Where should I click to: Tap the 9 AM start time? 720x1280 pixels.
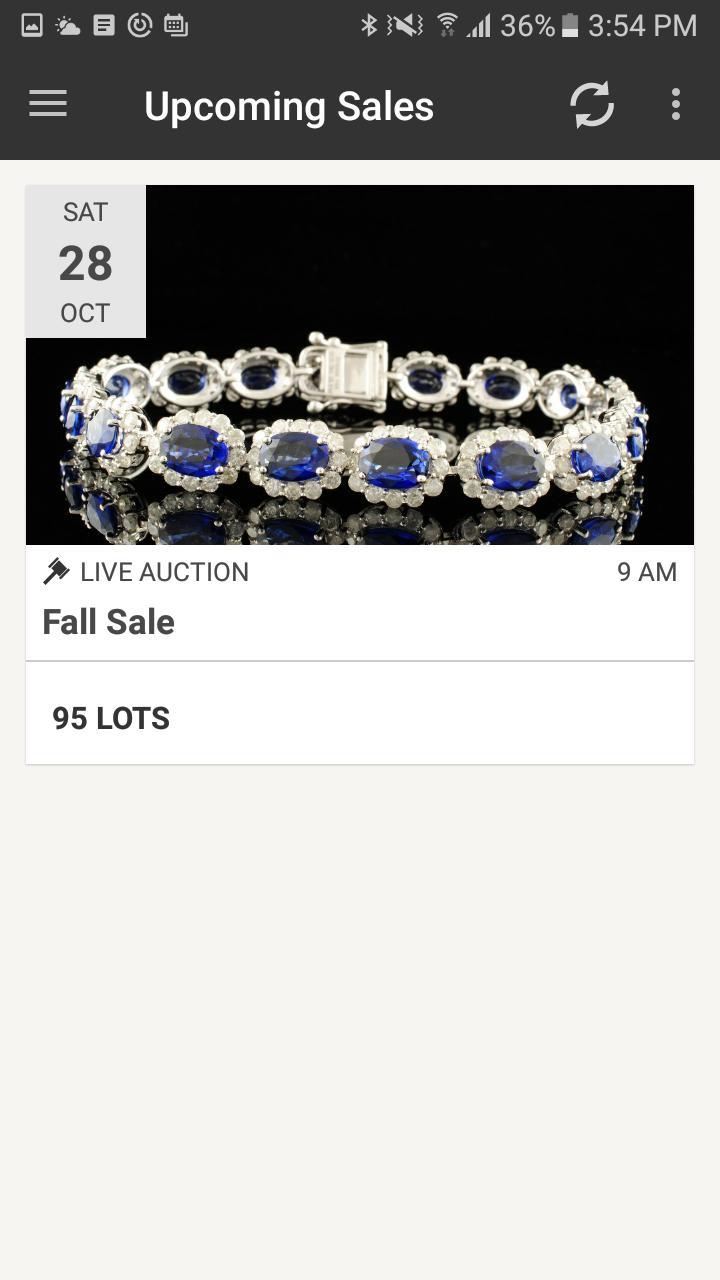[x=648, y=571]
